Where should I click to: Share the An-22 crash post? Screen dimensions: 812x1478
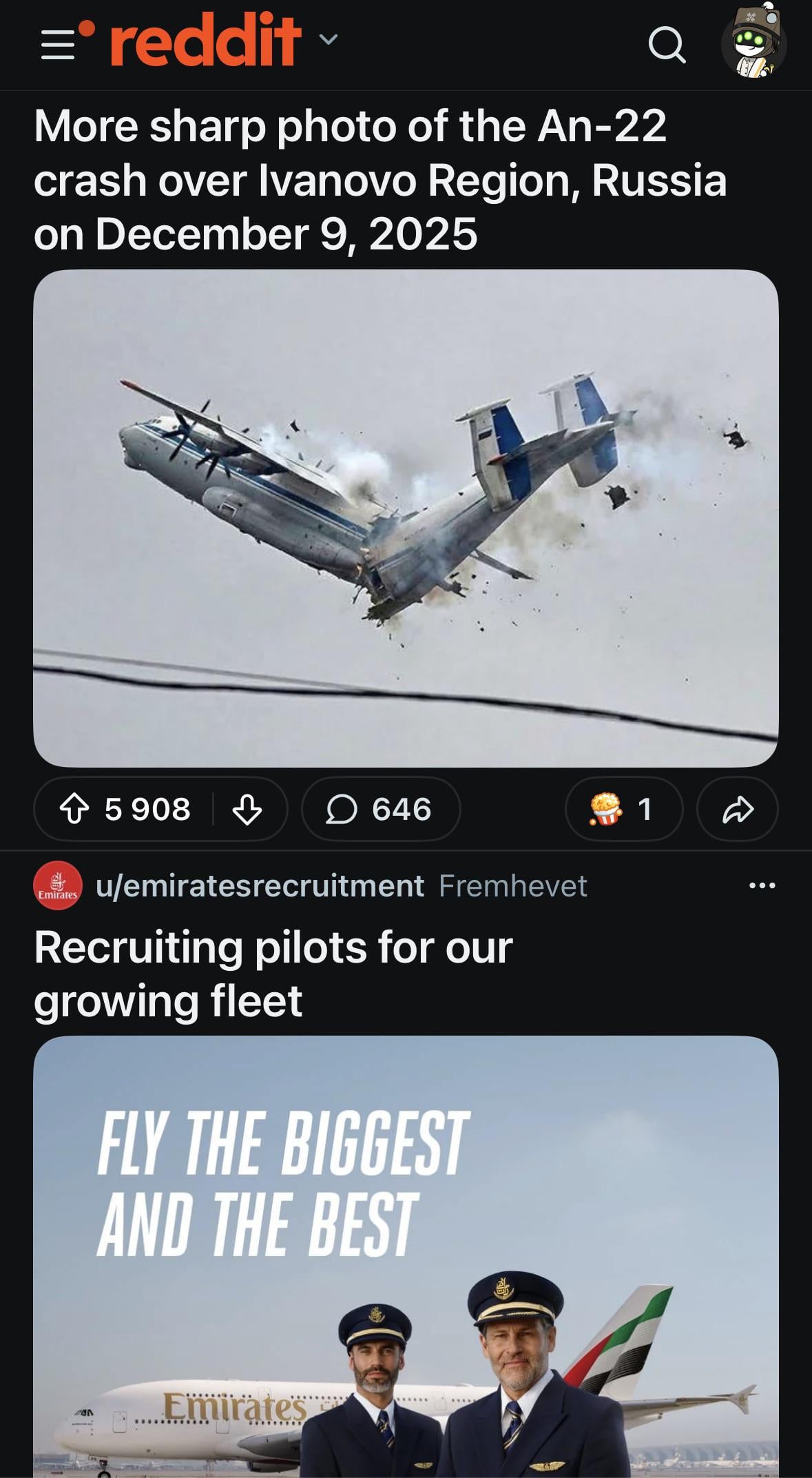click(x=737, y=809)
